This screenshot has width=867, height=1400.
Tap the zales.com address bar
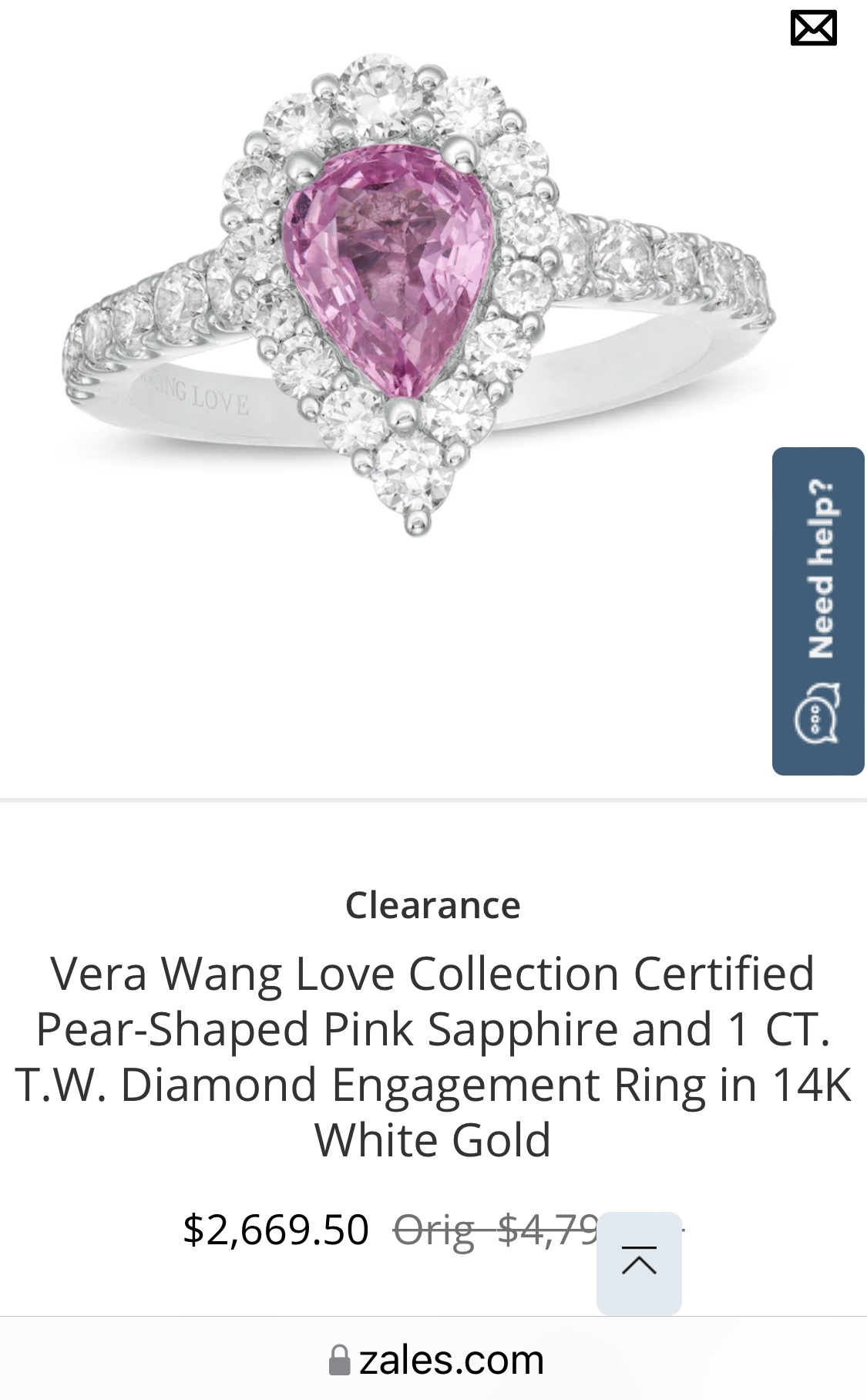(435, 1360)
